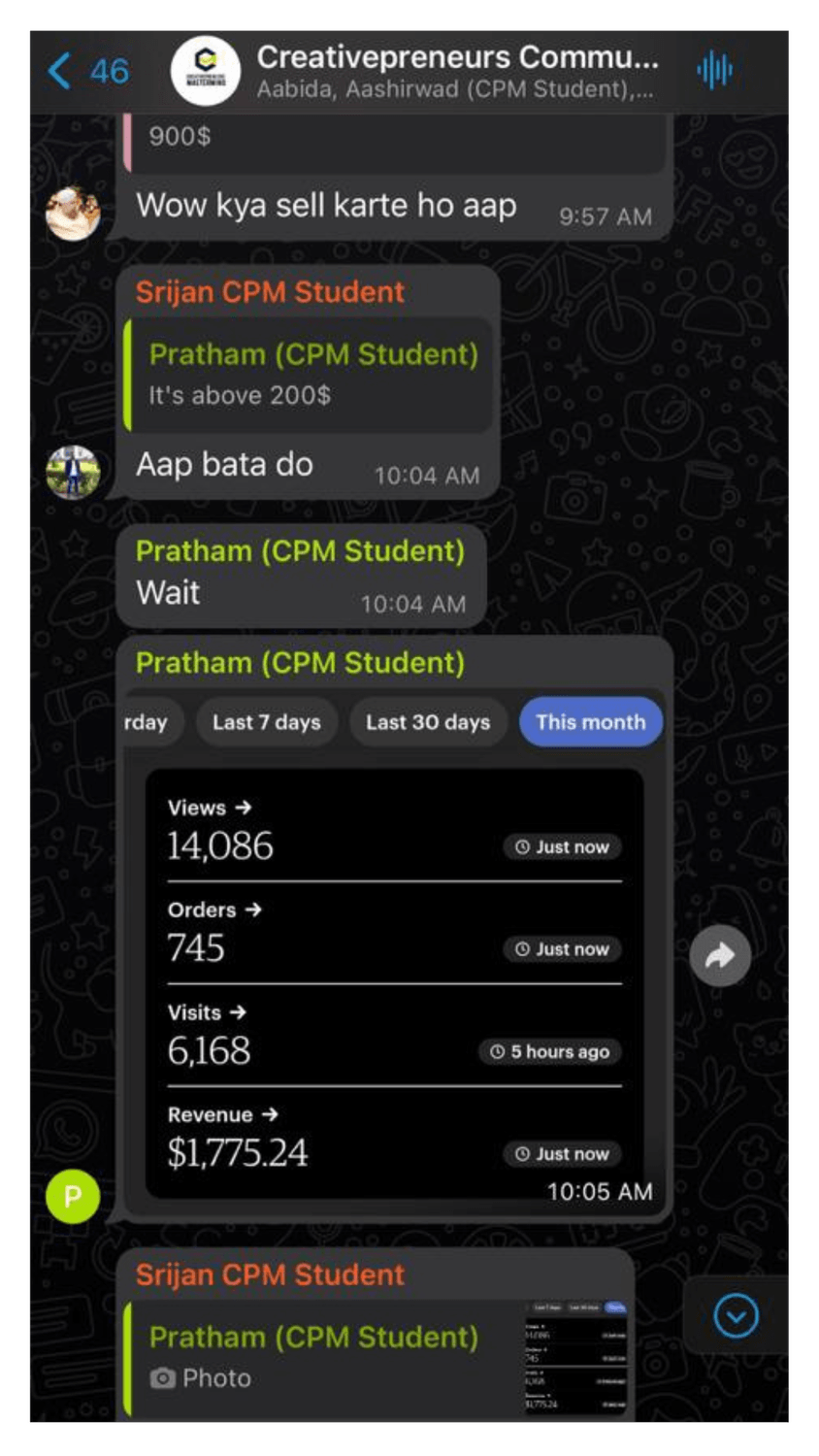Jump to the latest messages
Screen dimensions: 819x1456
pos(736,1316)
